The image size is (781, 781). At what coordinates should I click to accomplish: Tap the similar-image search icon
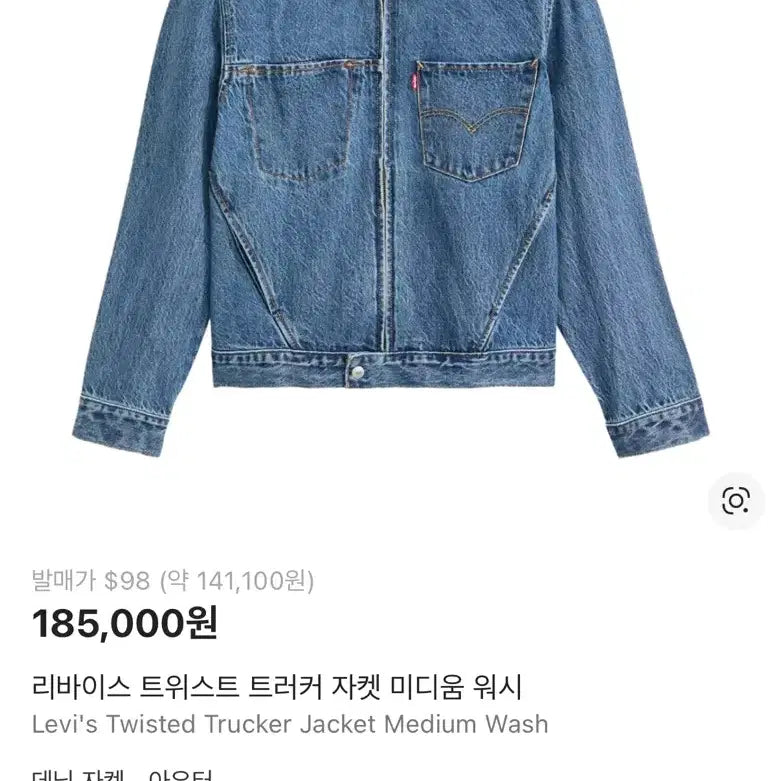pos(735,501)
